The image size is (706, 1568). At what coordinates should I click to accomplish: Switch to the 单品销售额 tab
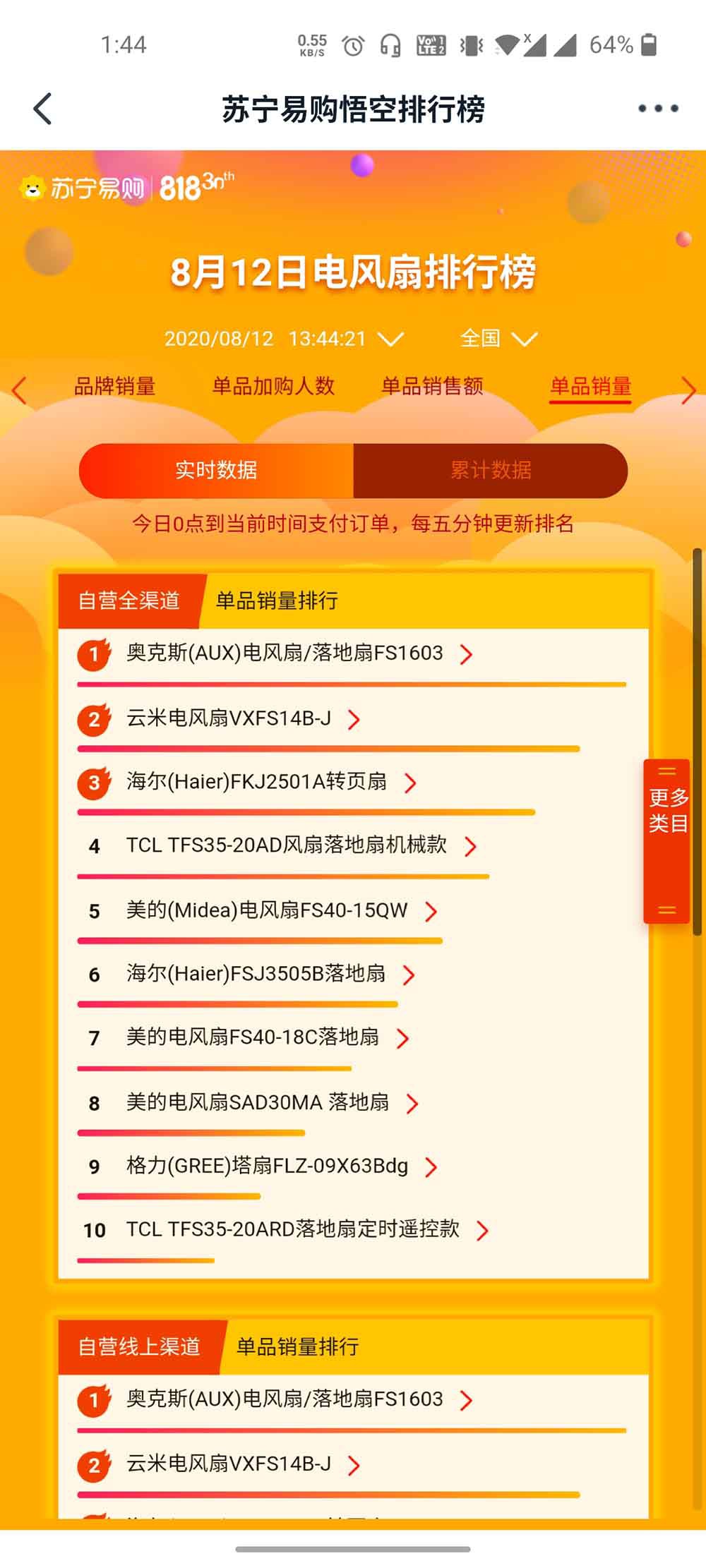coord(432,387)
